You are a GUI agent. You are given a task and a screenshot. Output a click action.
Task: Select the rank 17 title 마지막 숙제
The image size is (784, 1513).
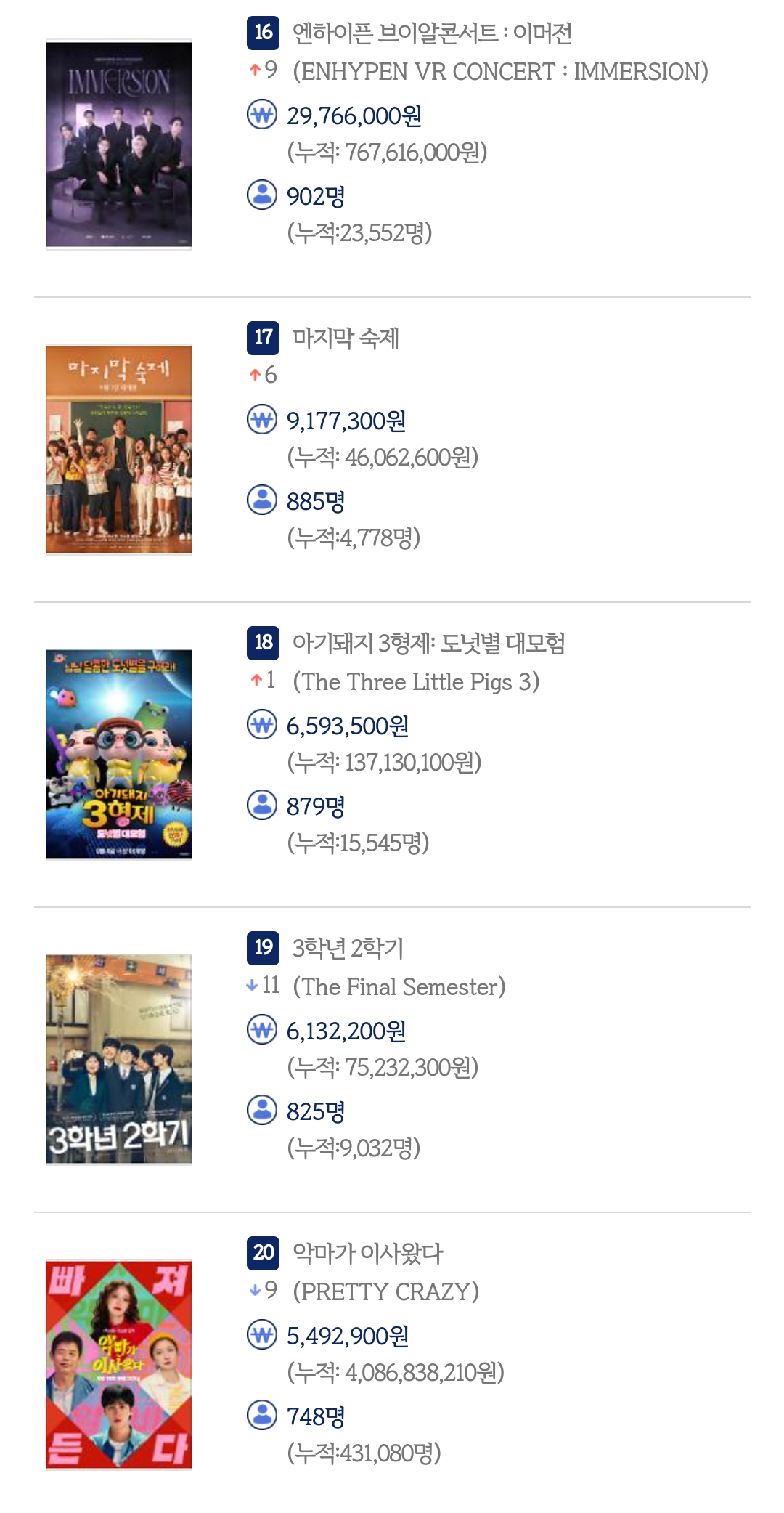click(x=346, y=338)
